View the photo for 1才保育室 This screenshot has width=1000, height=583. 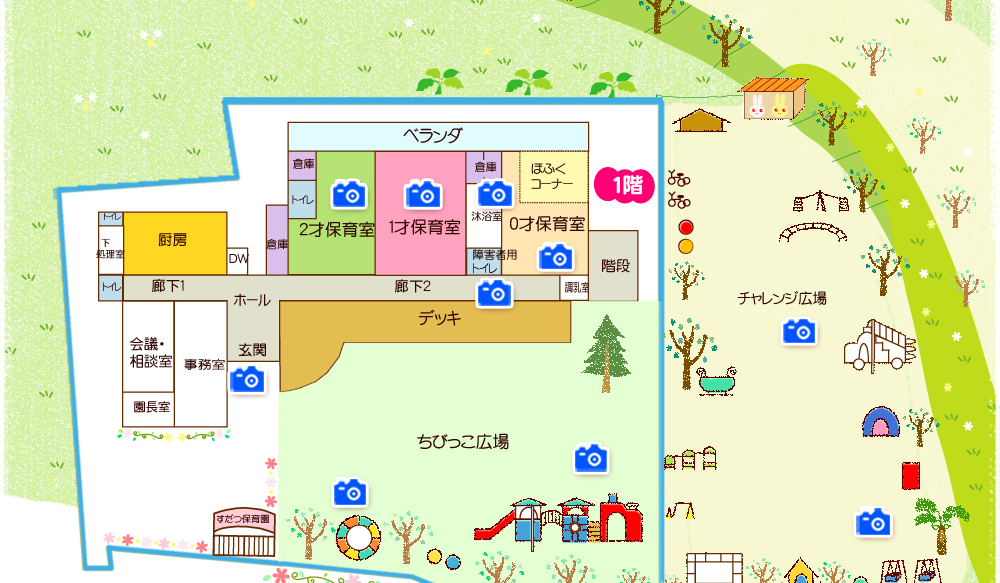[x=423, y=192]
